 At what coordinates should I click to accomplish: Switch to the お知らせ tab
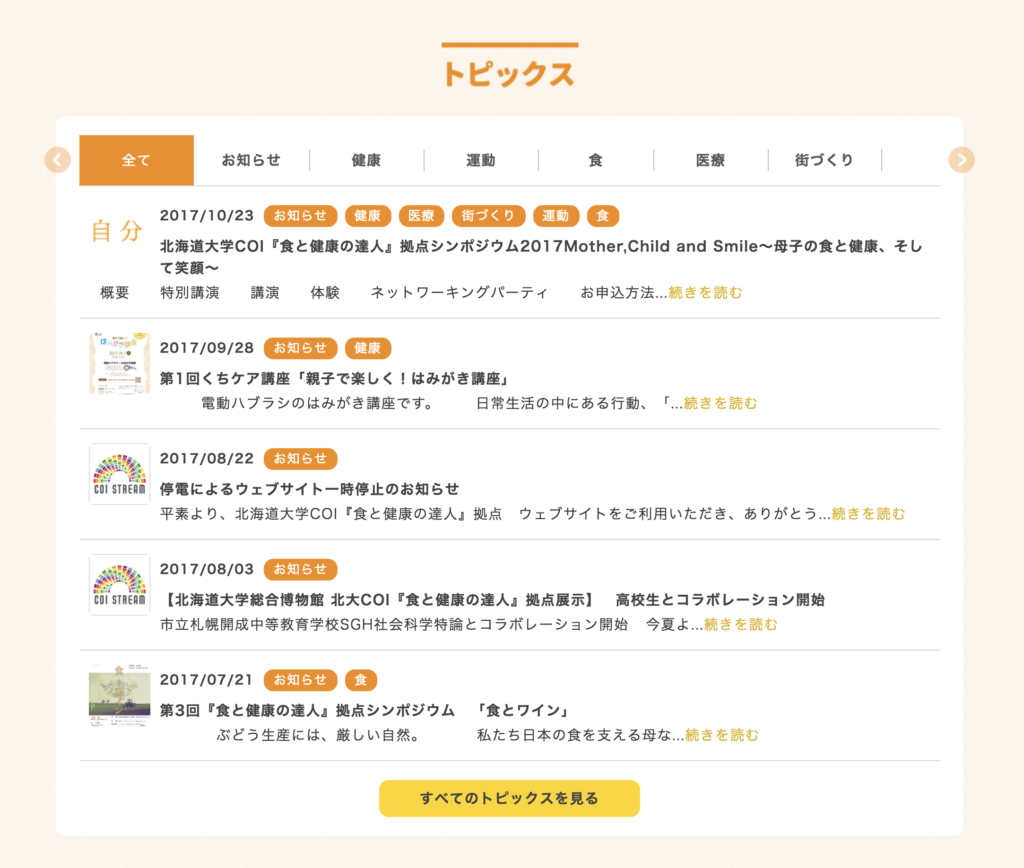(251, 160)
